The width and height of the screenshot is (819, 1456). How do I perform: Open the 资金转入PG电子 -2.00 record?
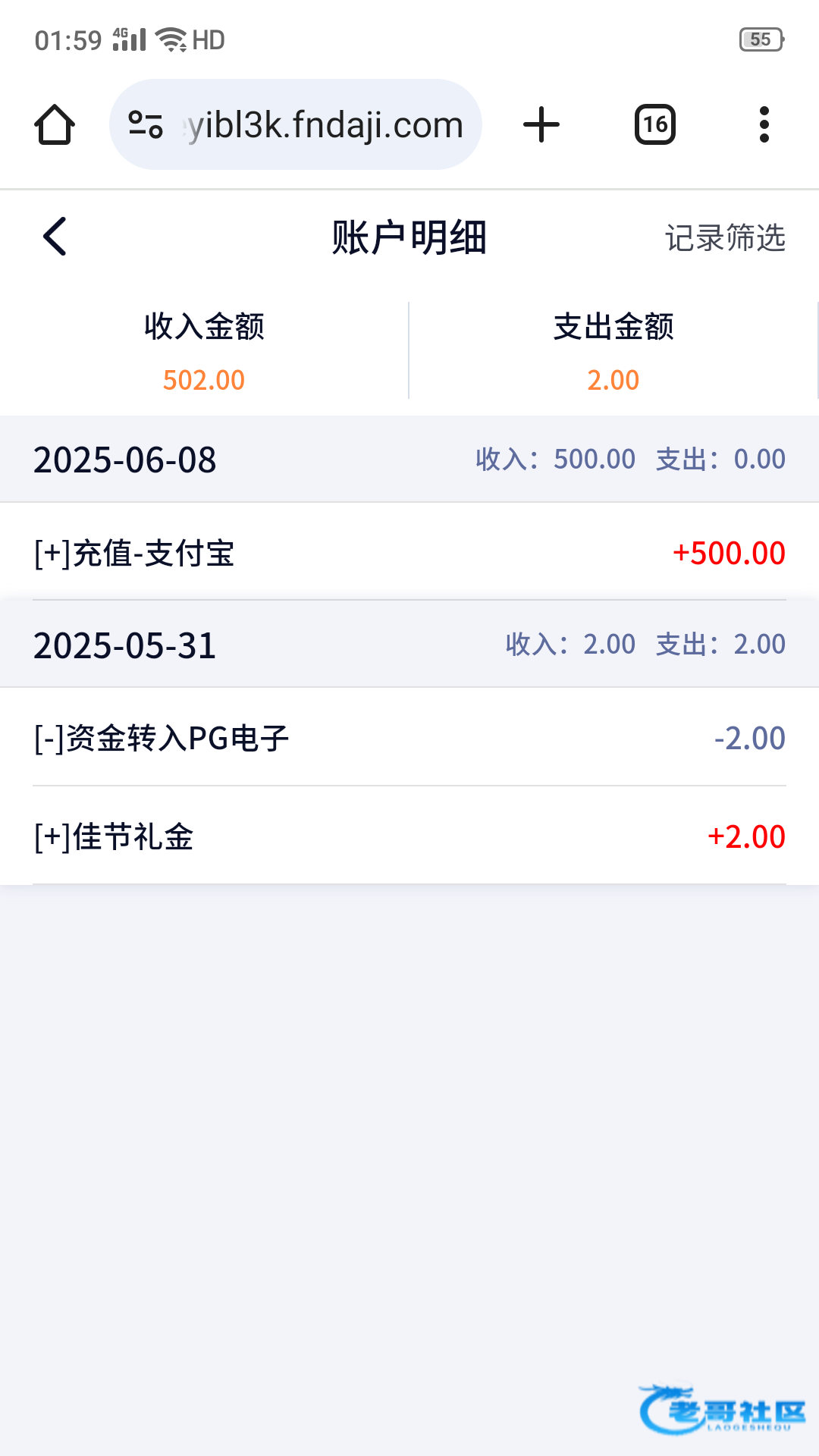pos(409,737)
